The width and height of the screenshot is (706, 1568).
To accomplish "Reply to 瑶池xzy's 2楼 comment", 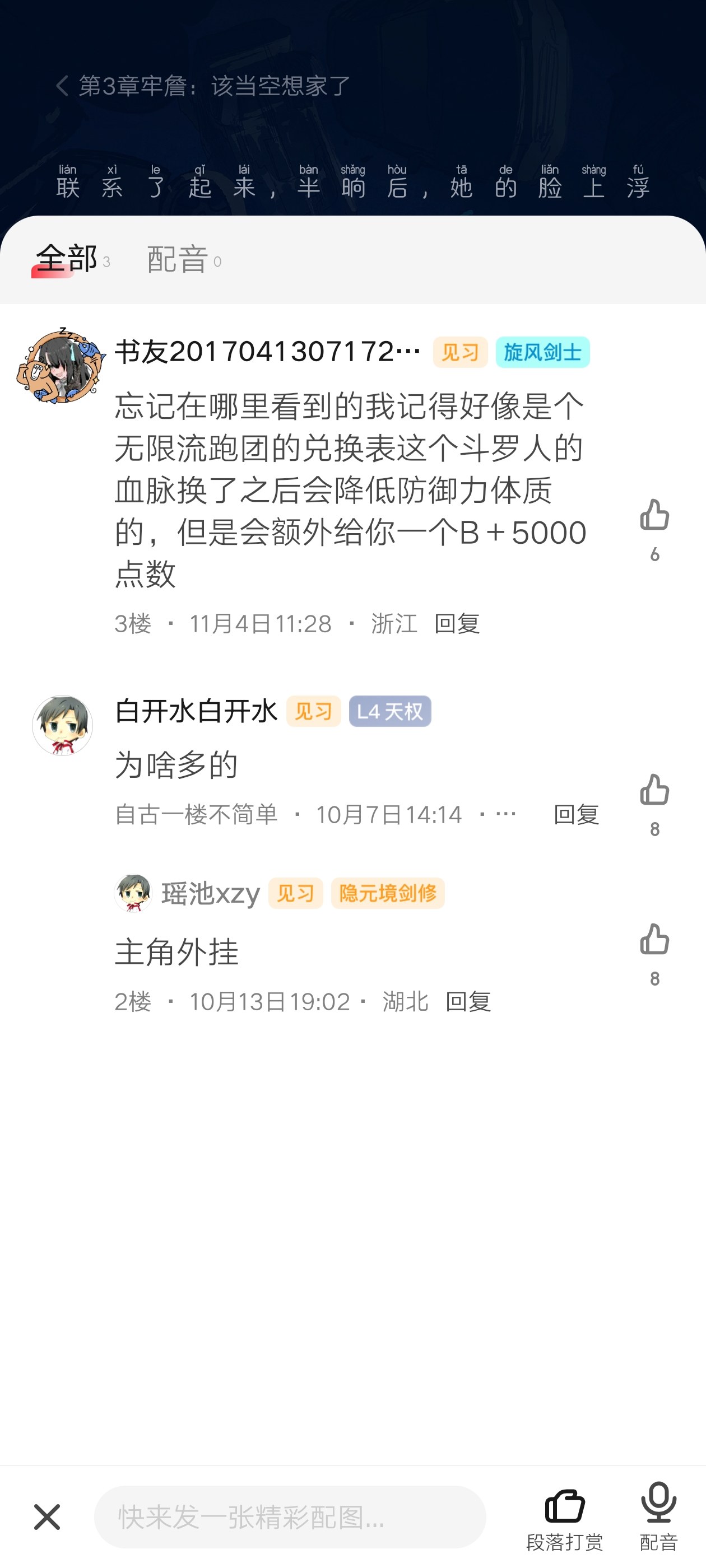I will (468, 1002).
